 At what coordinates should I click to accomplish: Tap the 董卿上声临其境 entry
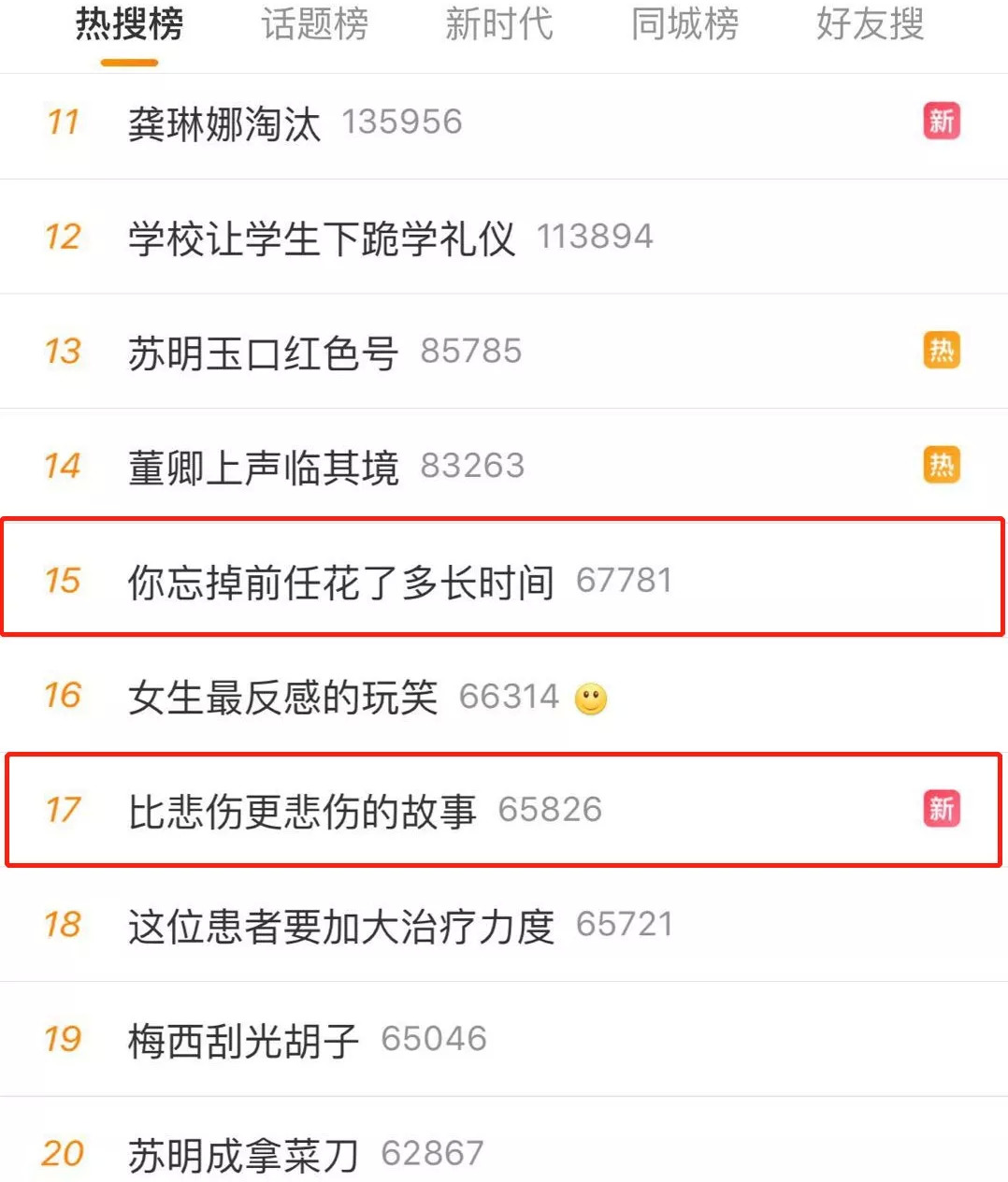[263, 468]
